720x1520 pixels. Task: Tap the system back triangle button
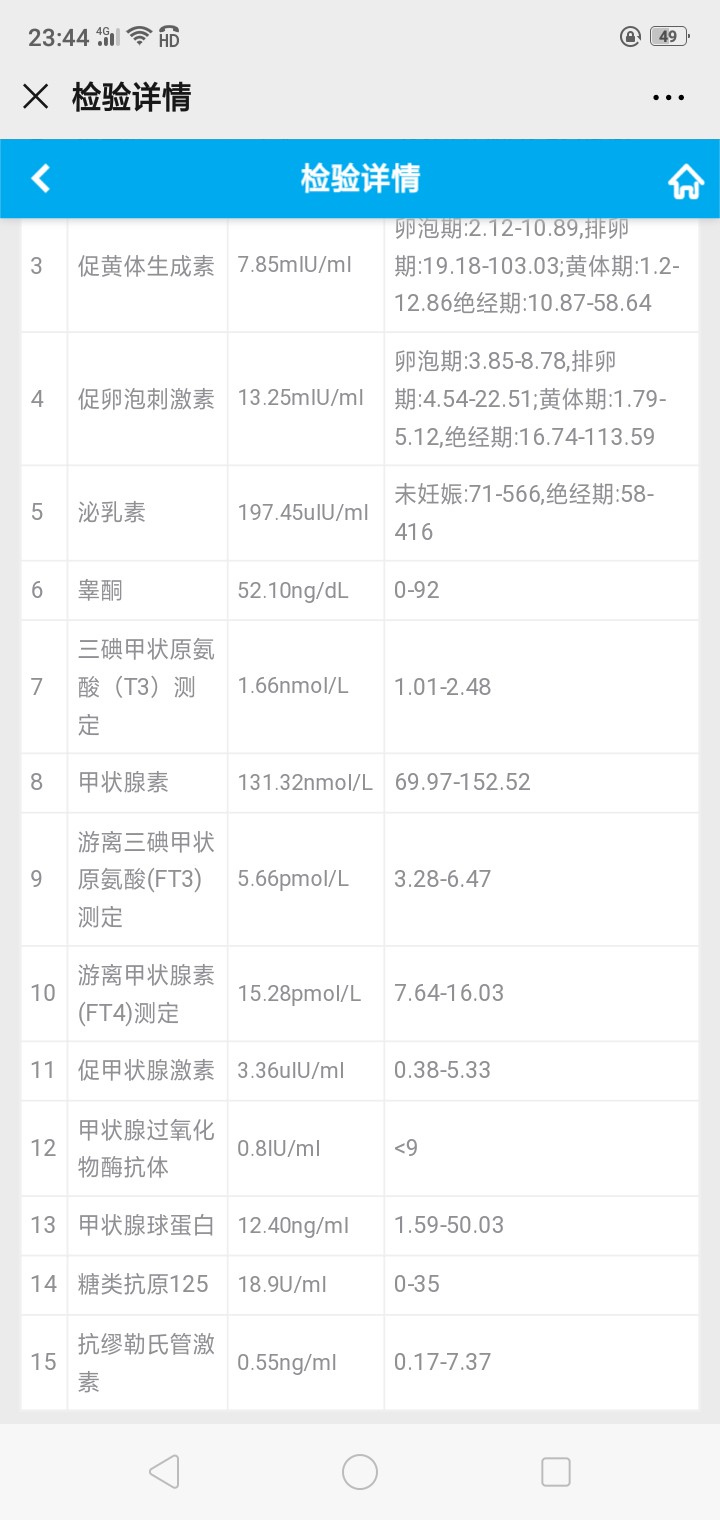point(164,1472)
